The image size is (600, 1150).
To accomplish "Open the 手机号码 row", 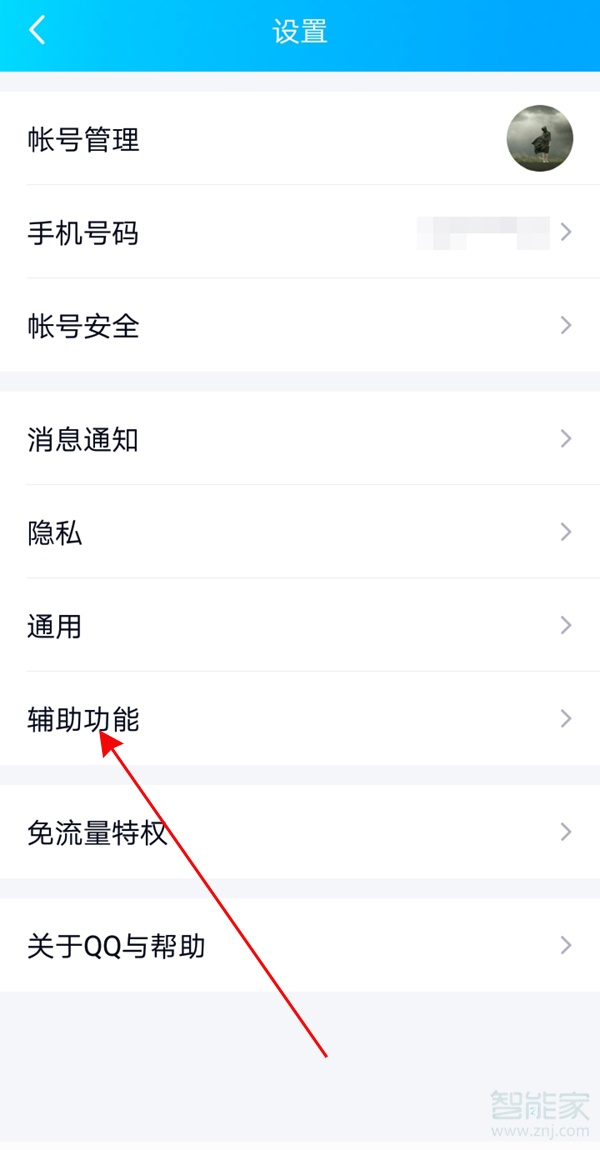I will click(x=300, y=233).
